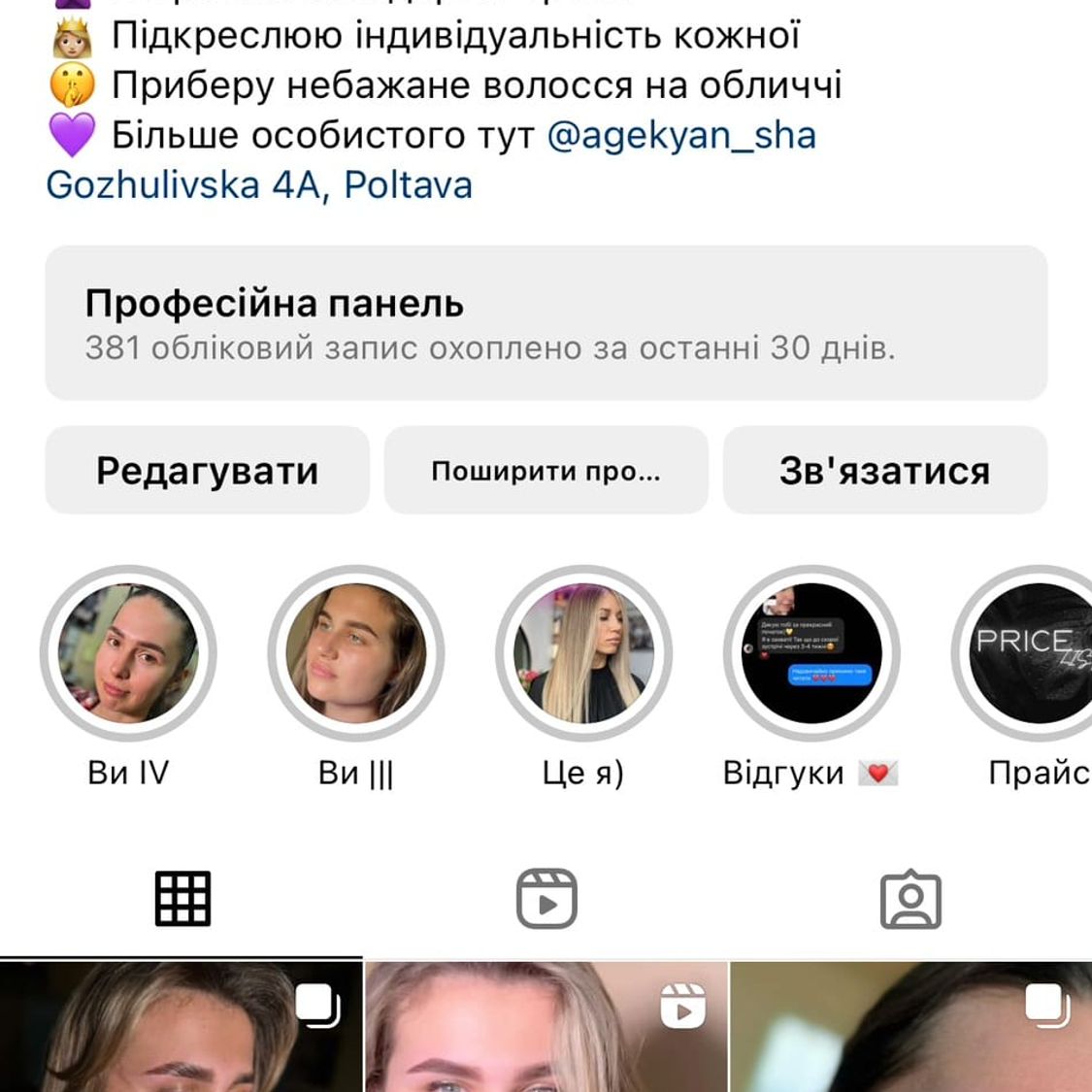Open the Відгуки reviews highlight
The width and height of the screenshot is (1092, 1092).
(x=811, y=653)
